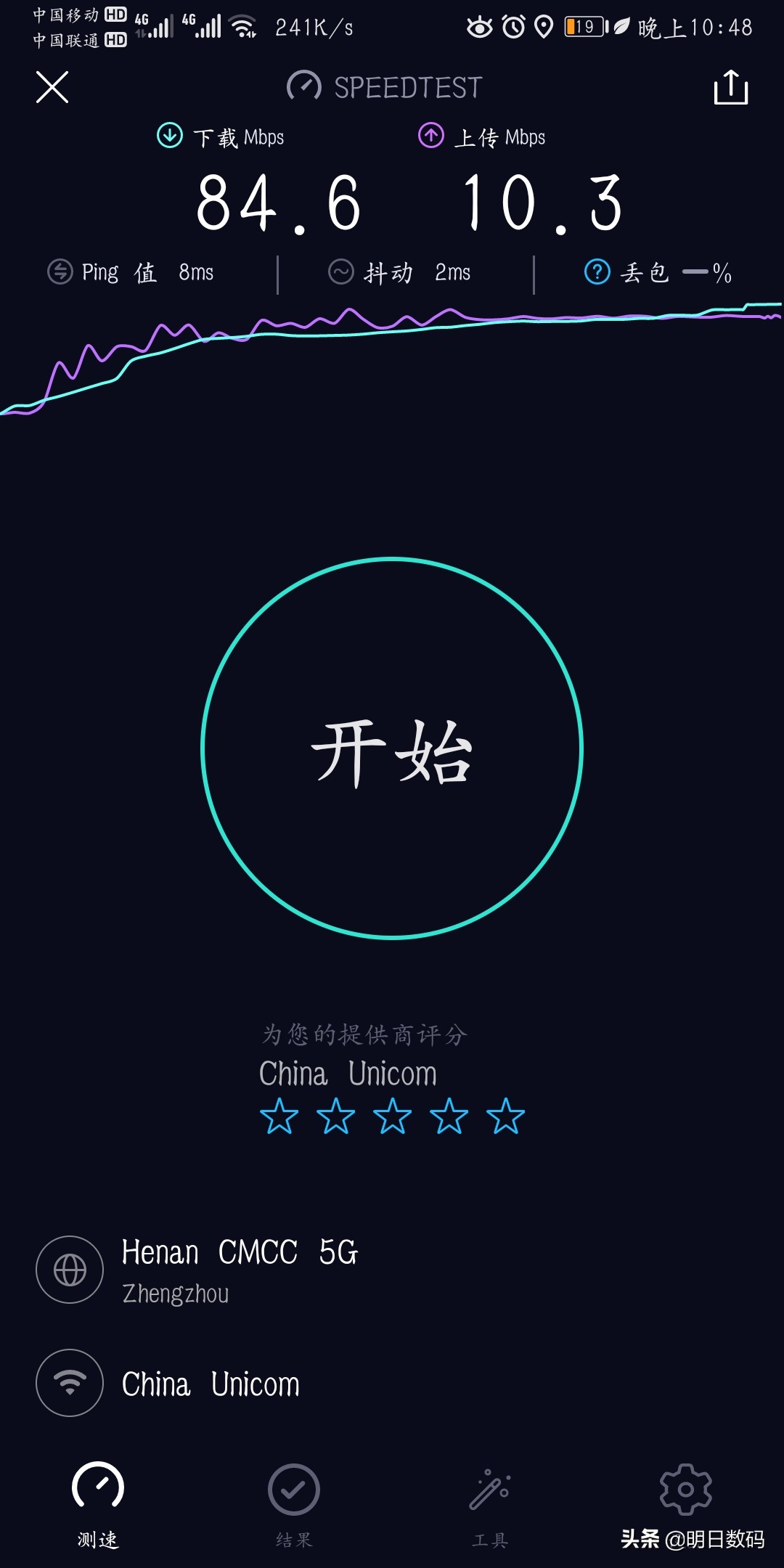
Task: Click the 抖动 jitter wave icon
Action: pyautogui.click(x=340, y=271)
